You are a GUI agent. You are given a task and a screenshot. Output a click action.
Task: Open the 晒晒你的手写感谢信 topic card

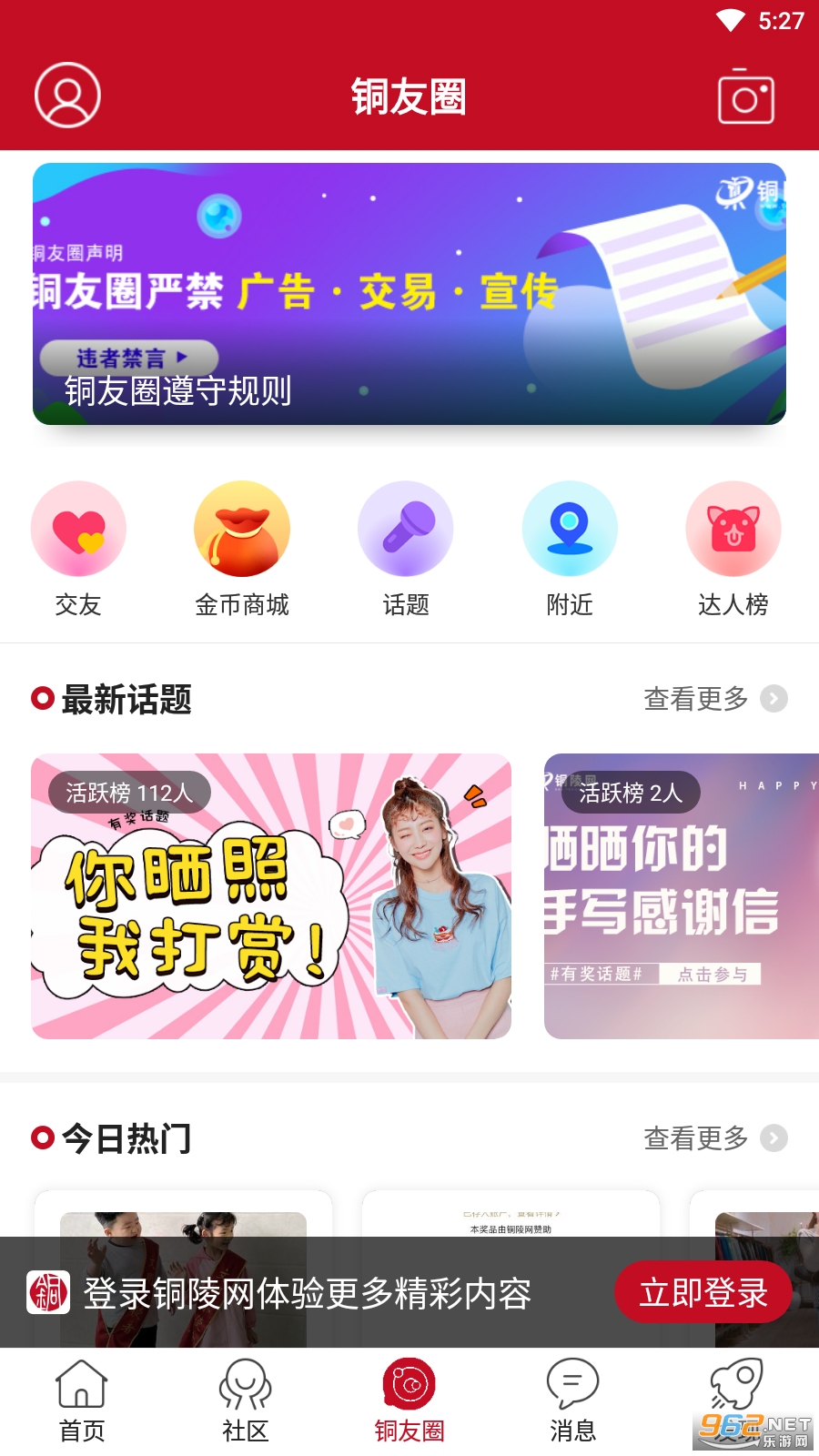coord(681,896)
